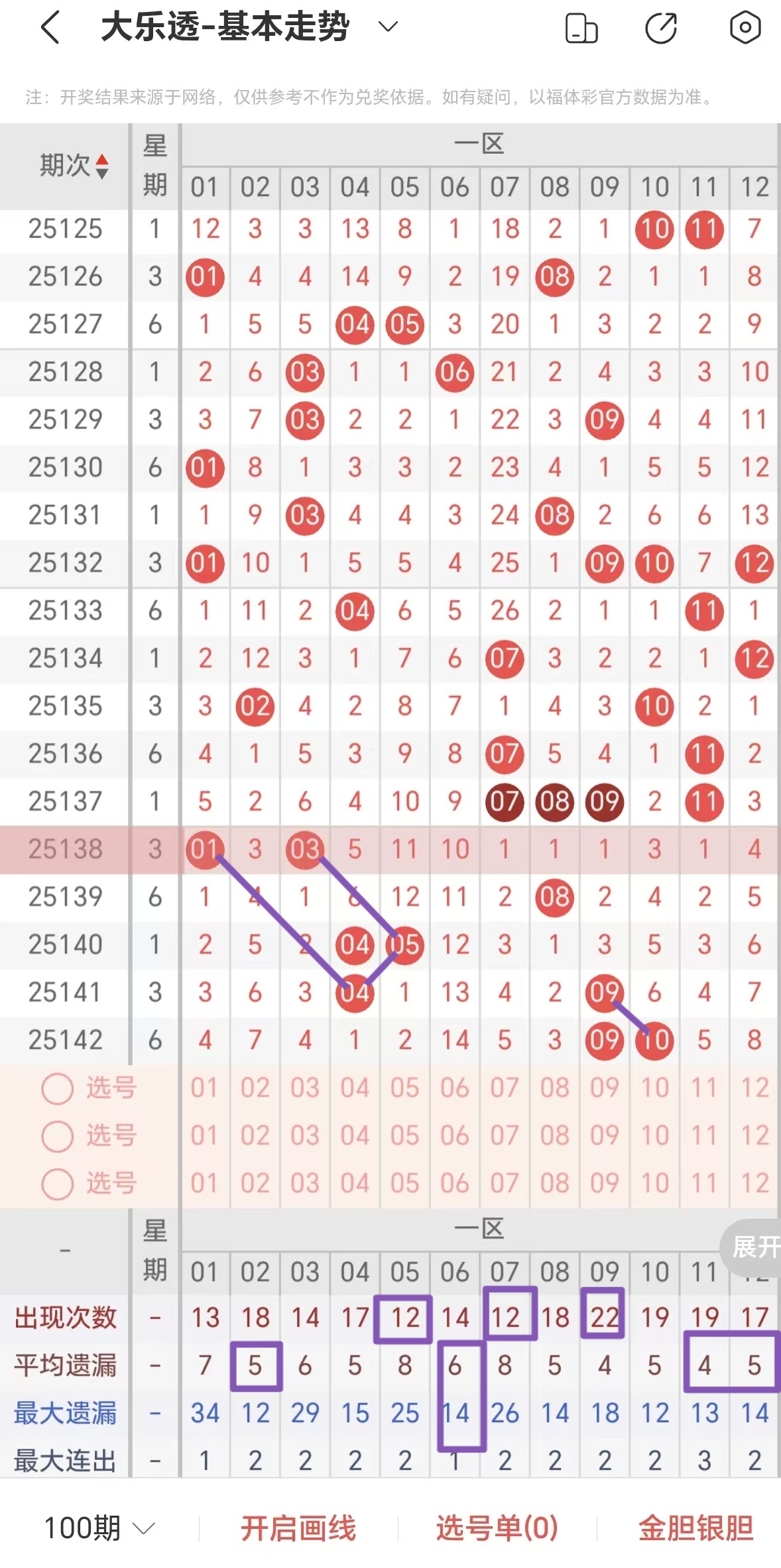Pick number 05 in first 选号 row
This screenshot has height=1568, width=781.
[404, 1088]
